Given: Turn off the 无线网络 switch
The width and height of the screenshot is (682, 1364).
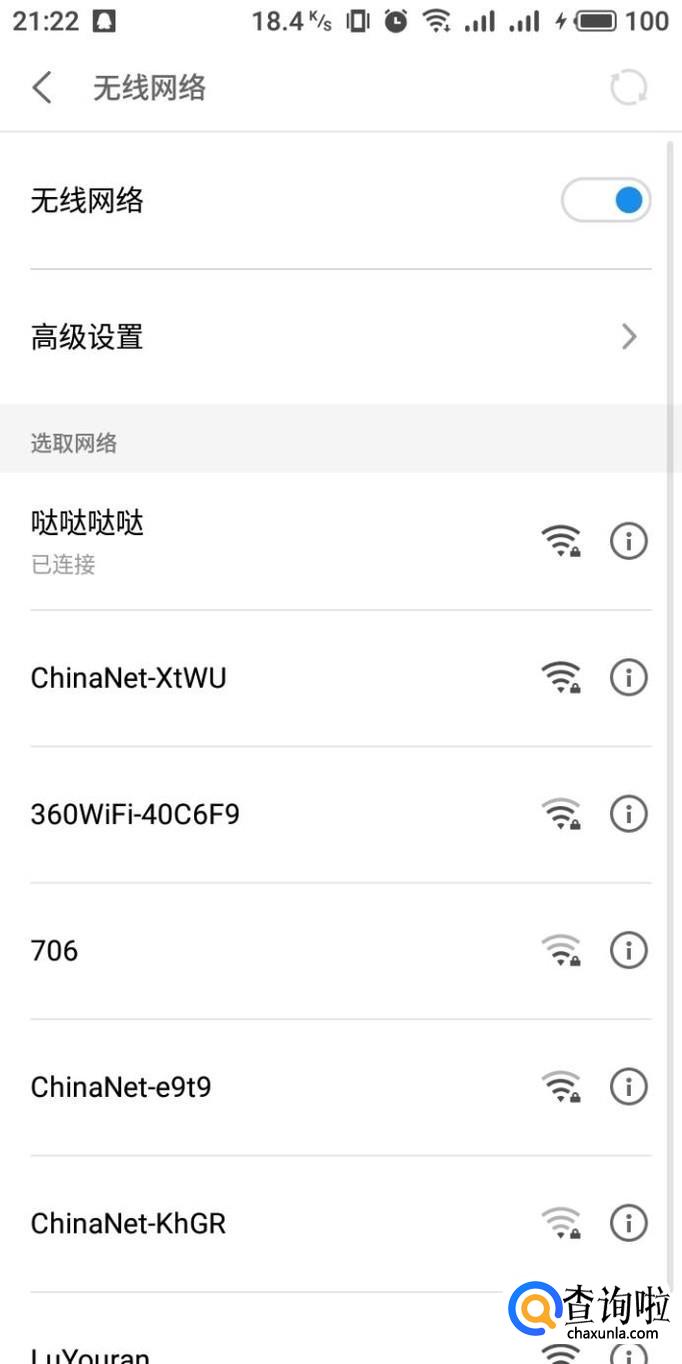Looking at the screenshot, I should coord(606,201).
